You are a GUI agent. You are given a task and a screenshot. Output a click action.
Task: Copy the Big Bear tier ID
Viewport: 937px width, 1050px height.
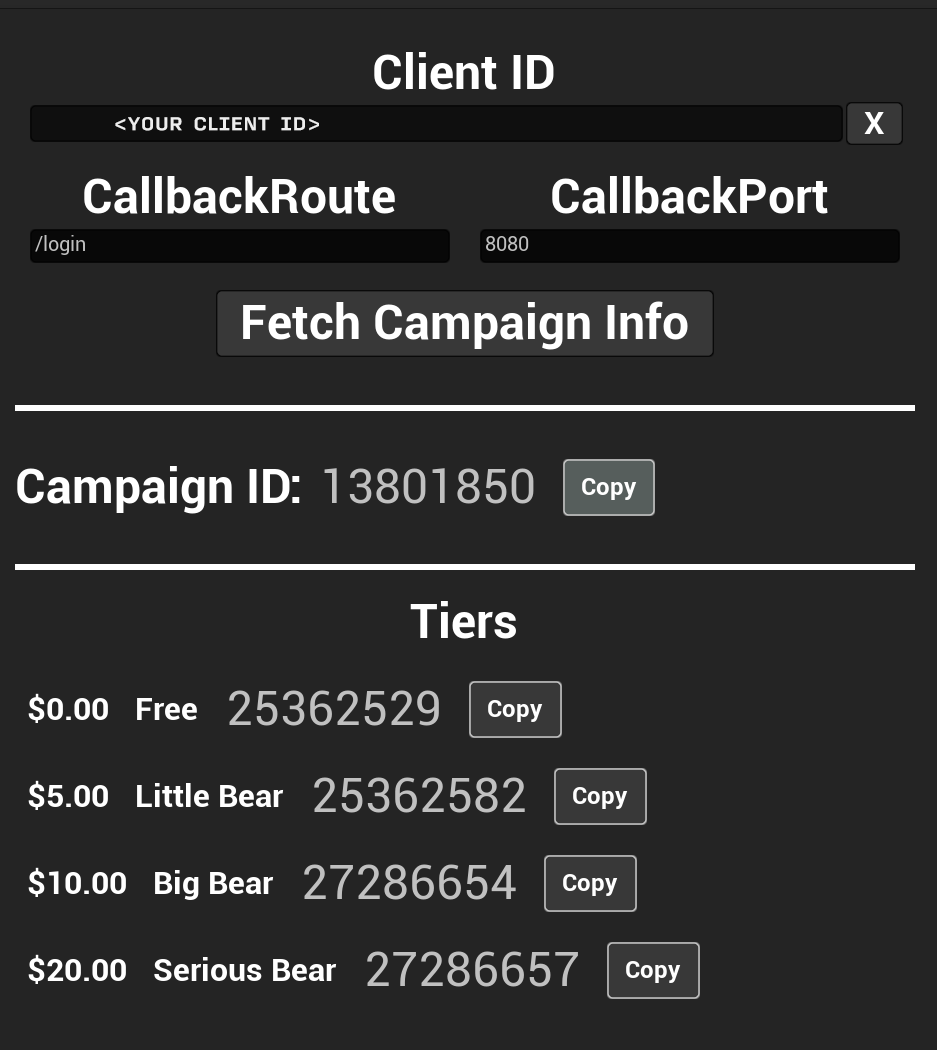tap(590, 883)
